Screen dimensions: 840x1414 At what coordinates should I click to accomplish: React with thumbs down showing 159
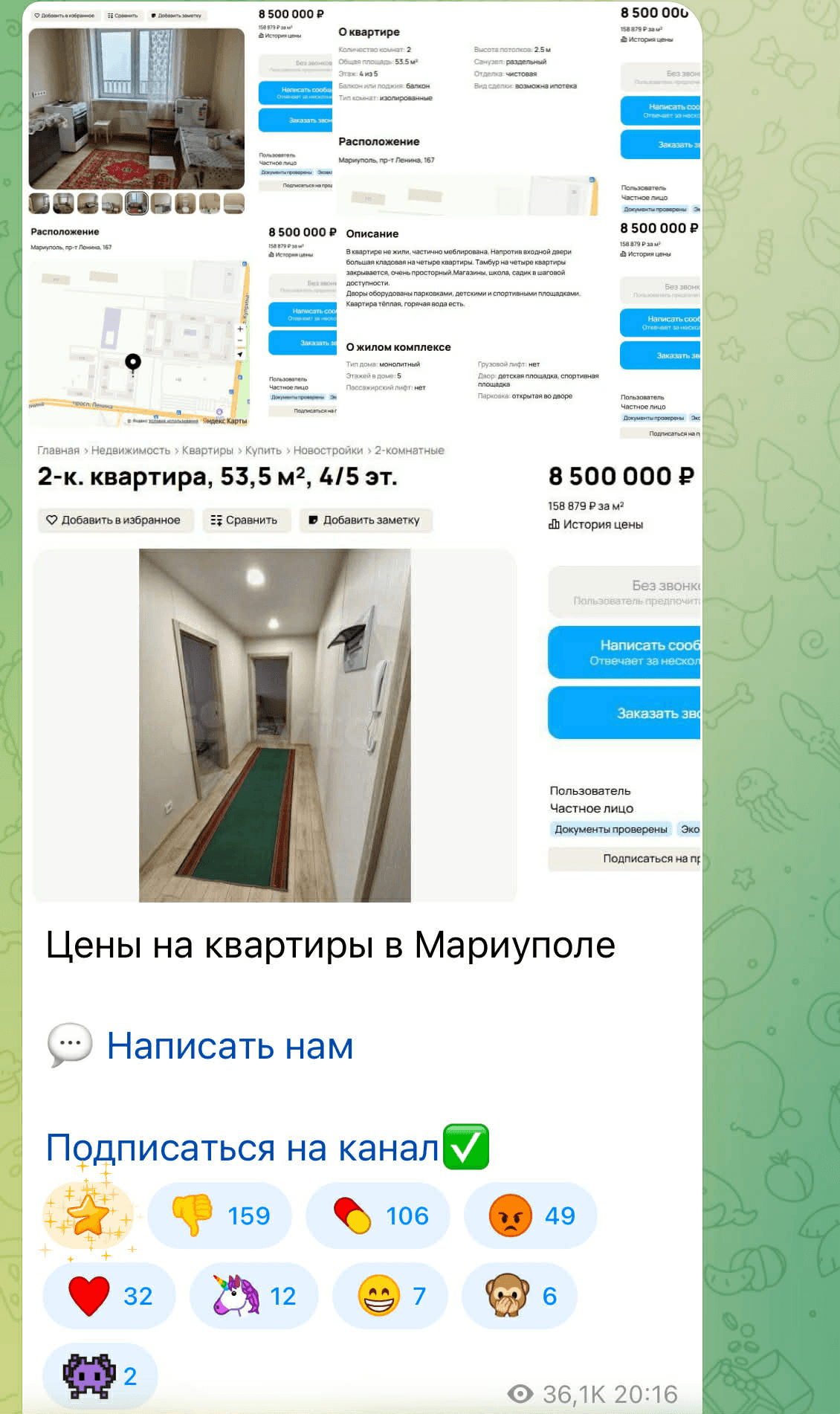tap(219, 1216)
